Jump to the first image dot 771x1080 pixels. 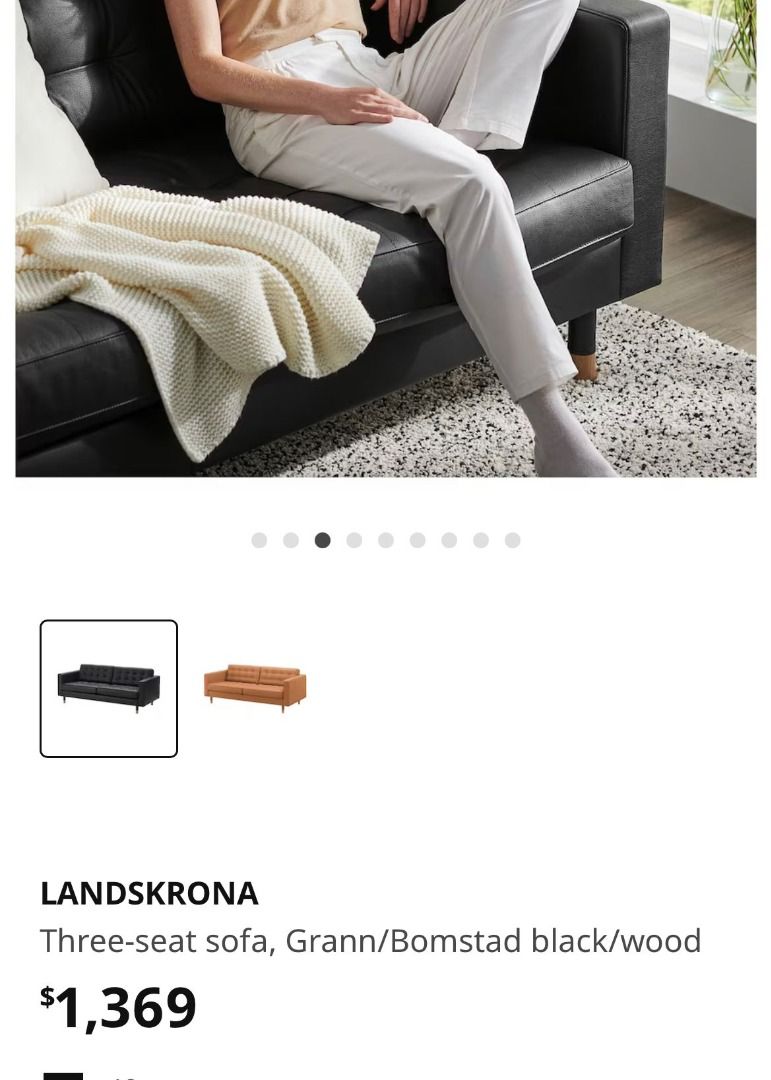(x=259, y=540)
